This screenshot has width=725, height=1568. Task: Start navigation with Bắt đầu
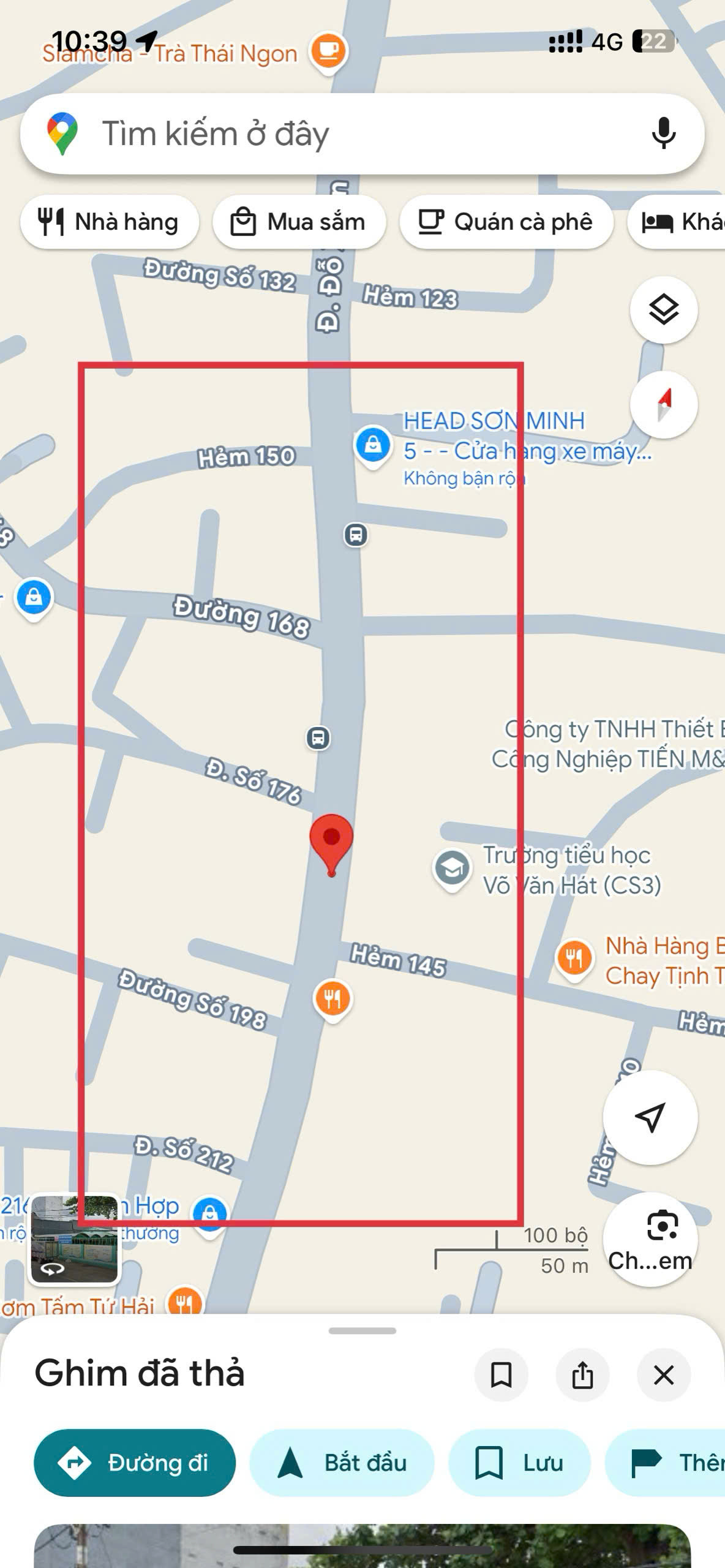(342, 1463)
